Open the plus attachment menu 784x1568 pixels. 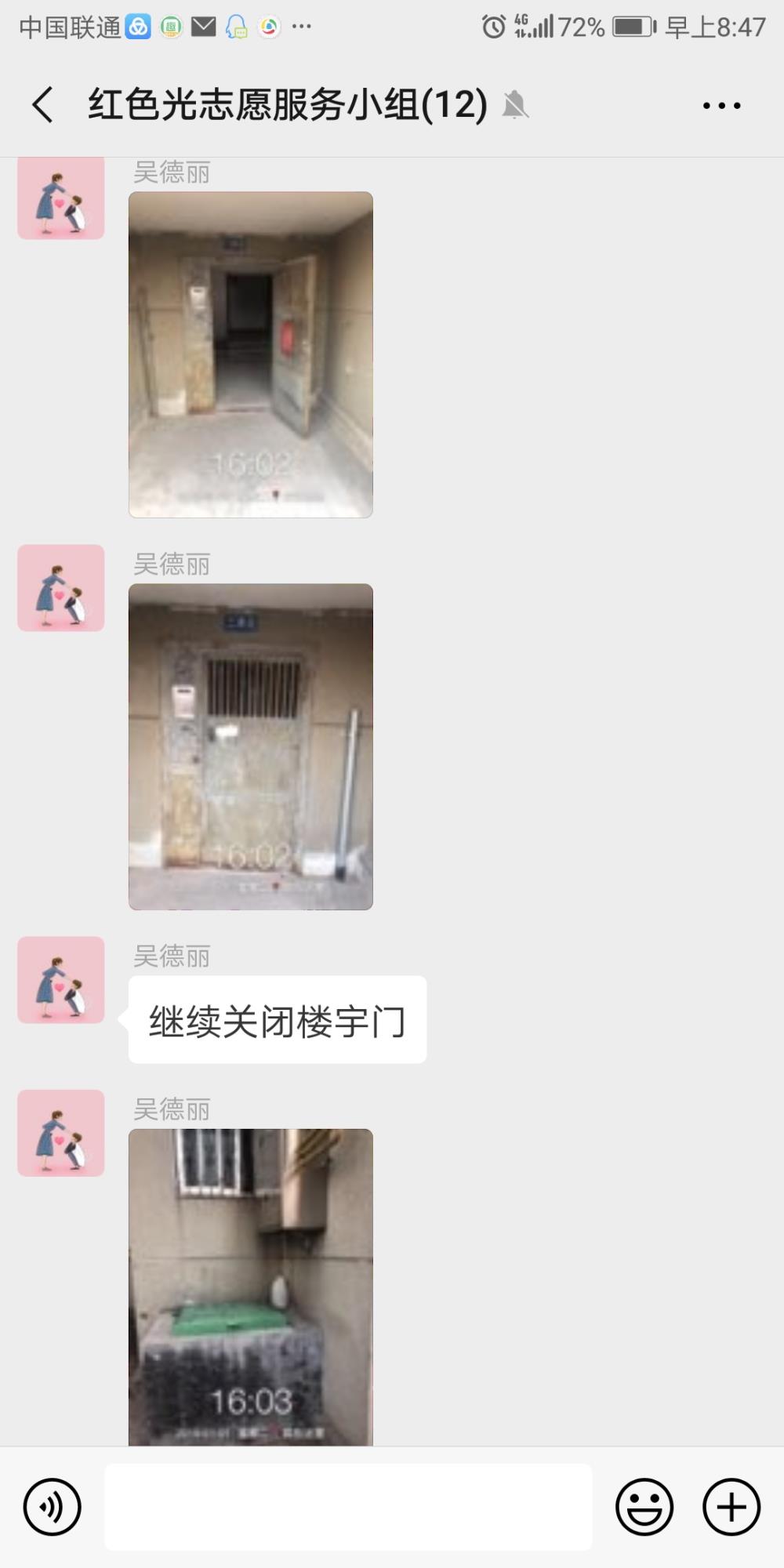pyautogui.click(x=731, y=1507)
